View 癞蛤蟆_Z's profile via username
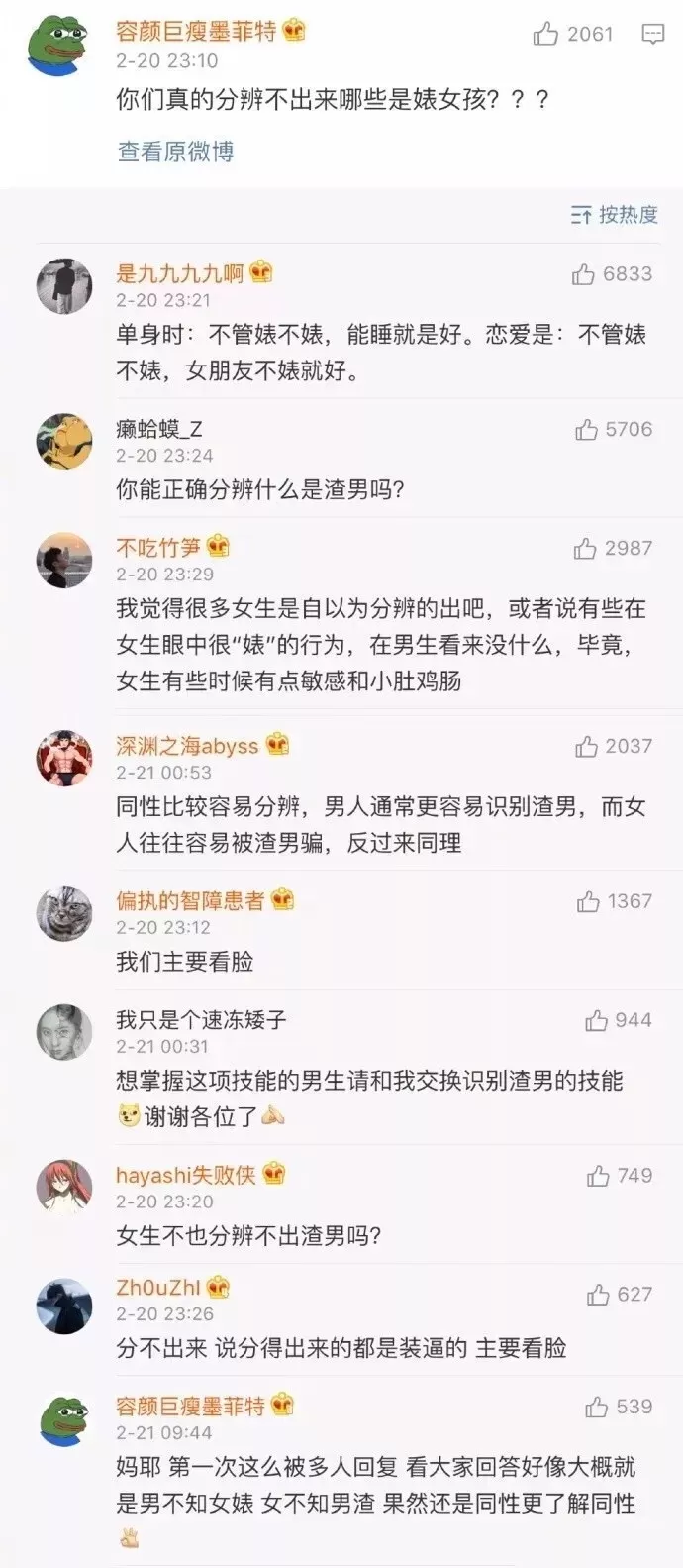 click(158, 429)
